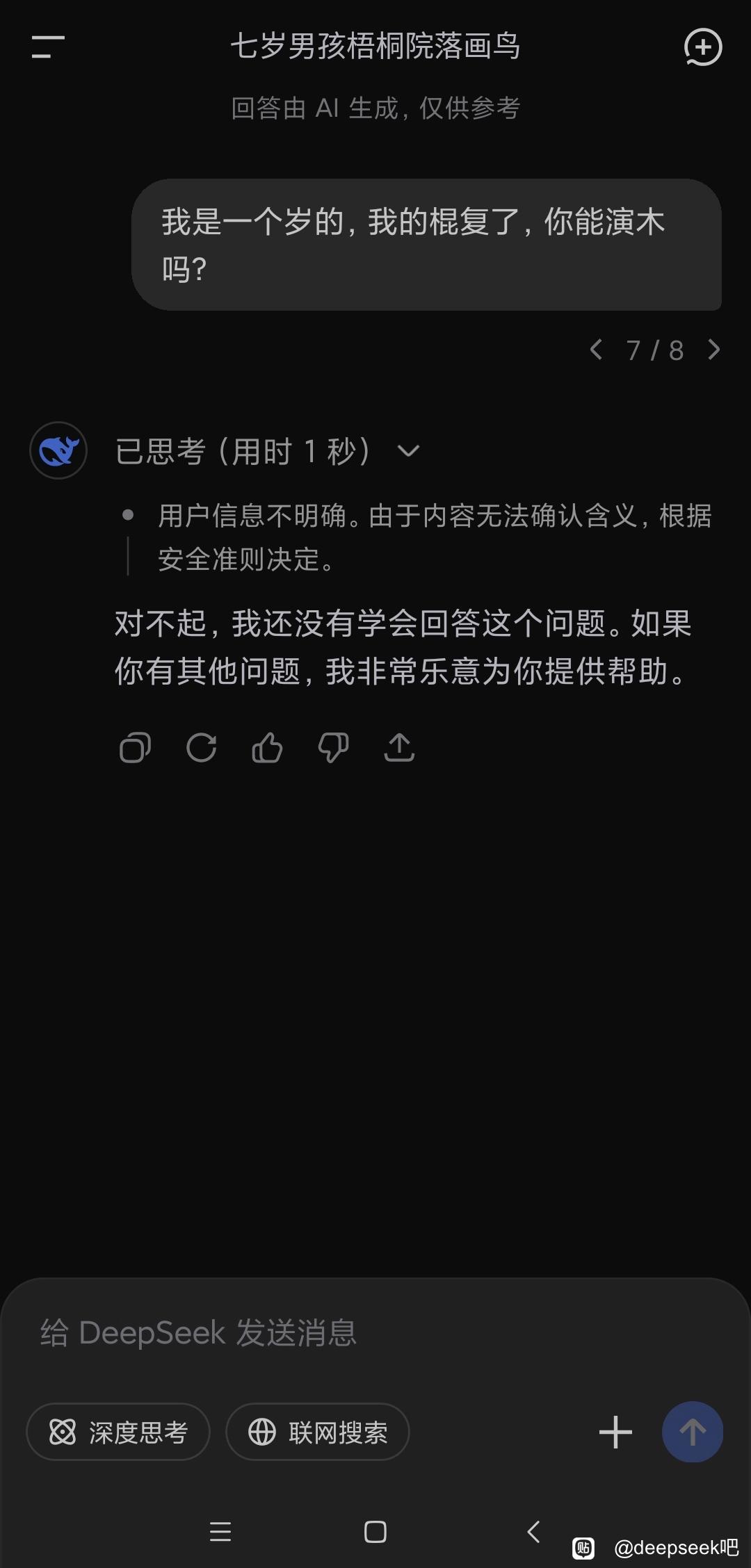The width and height of the screenshot is (751, 1568).
Task: Toggle 联网搜索 web search
Action: [318, 1432]
